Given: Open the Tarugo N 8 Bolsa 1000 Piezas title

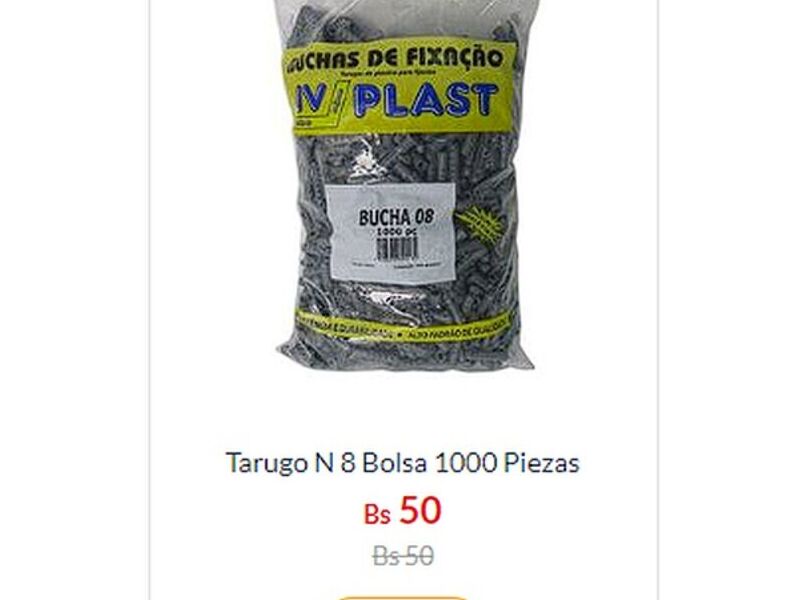Looking at the screenshot, I should coord(403,464).
